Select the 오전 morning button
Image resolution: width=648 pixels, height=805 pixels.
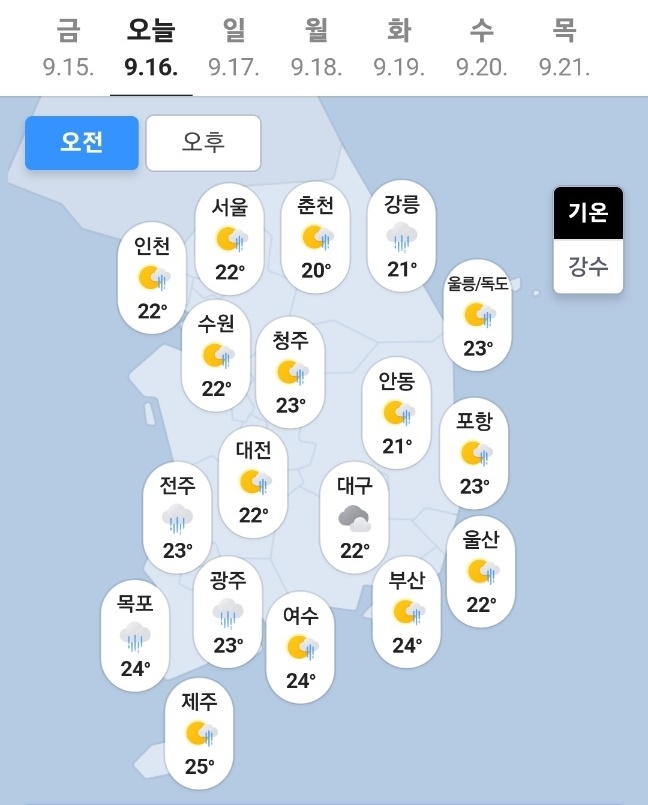pos(82,142)
